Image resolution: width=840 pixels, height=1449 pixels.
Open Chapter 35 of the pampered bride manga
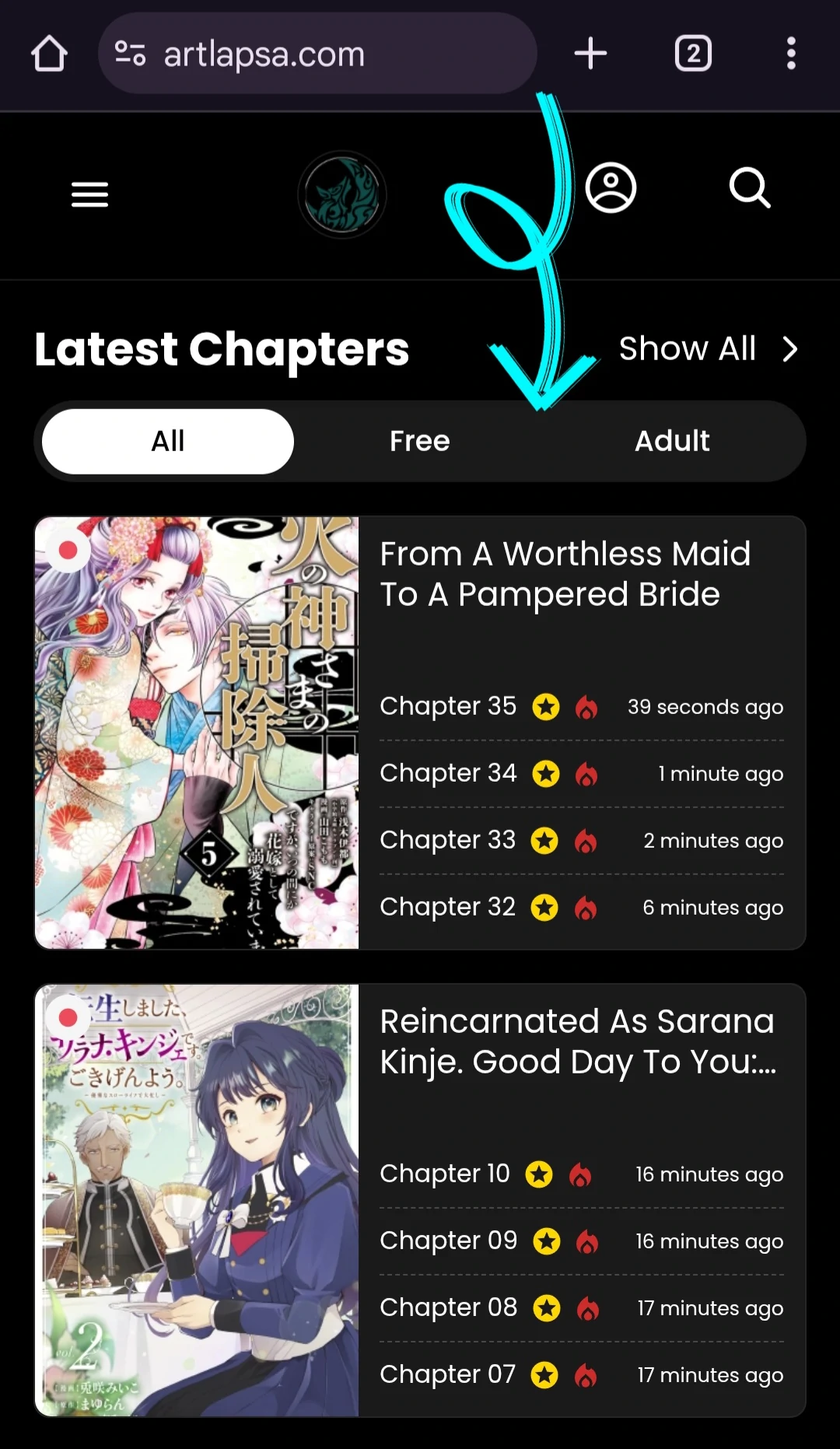tap(448, 706)
